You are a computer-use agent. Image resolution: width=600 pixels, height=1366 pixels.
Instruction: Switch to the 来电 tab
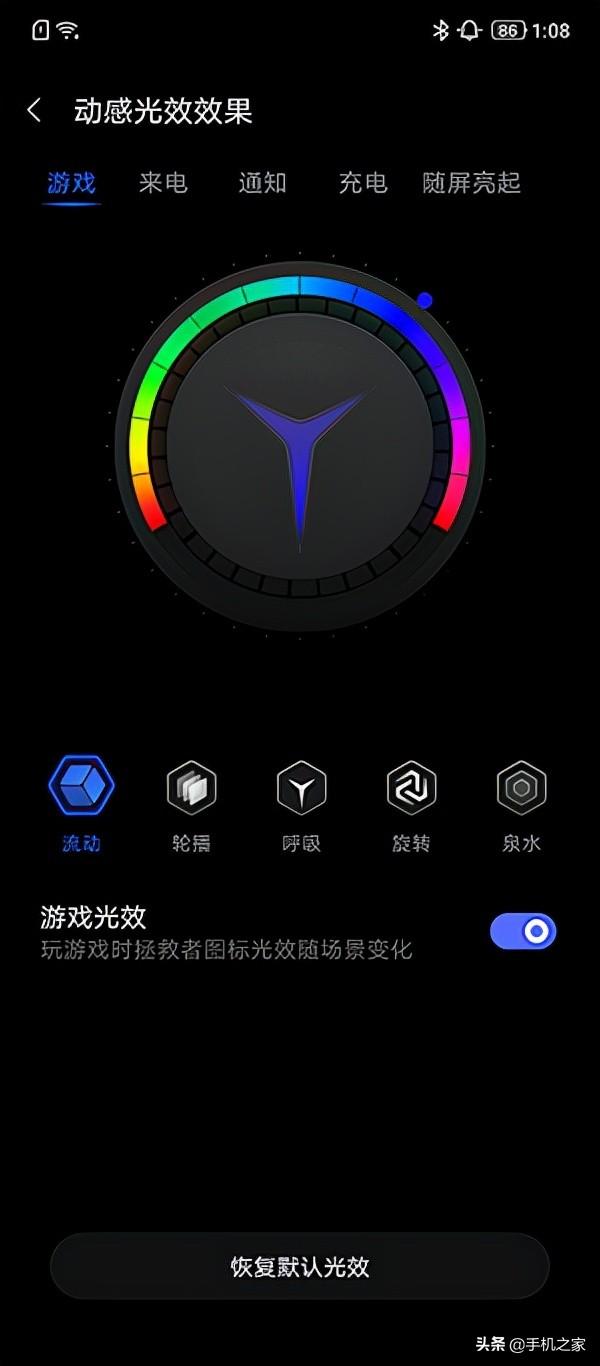163,183
